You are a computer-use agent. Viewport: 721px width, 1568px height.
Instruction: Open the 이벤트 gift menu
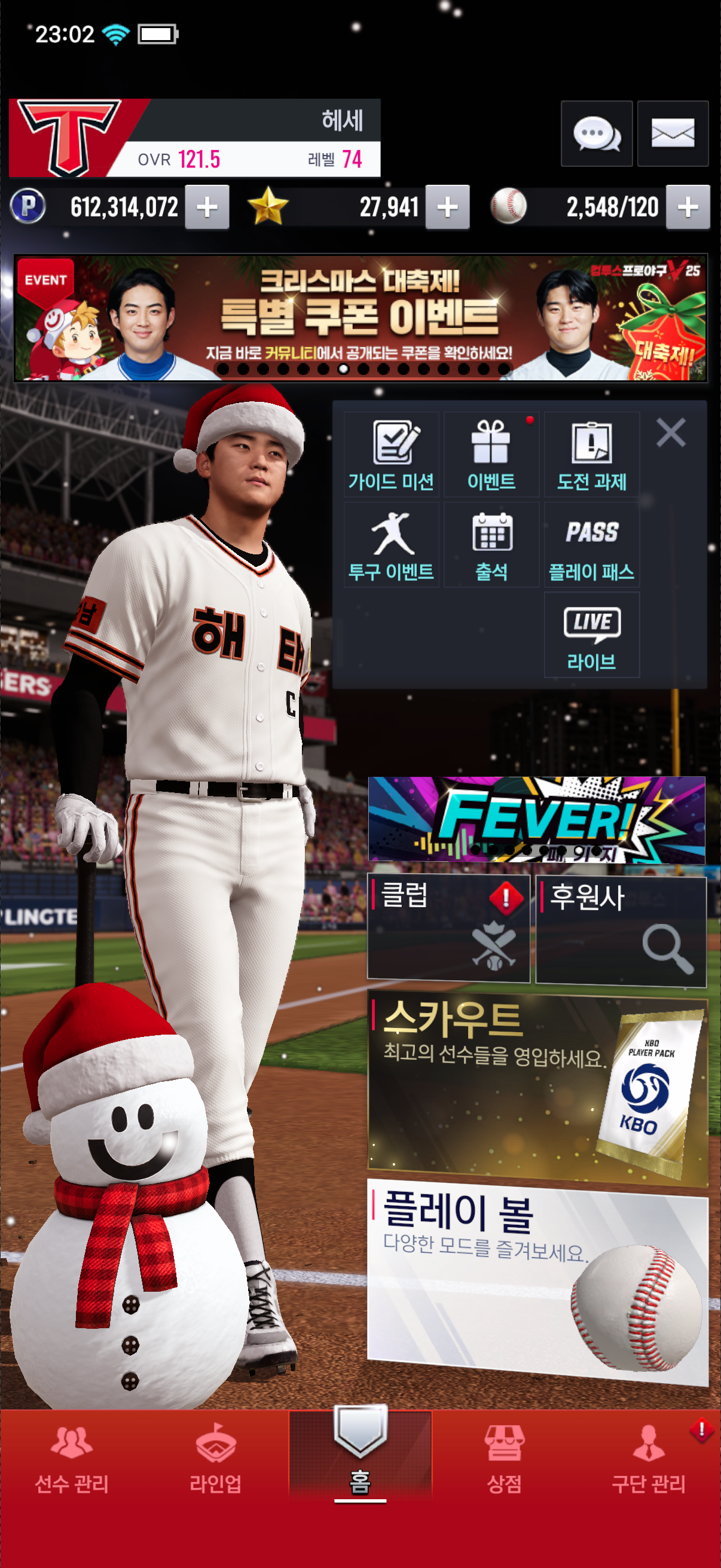(491, 454)
